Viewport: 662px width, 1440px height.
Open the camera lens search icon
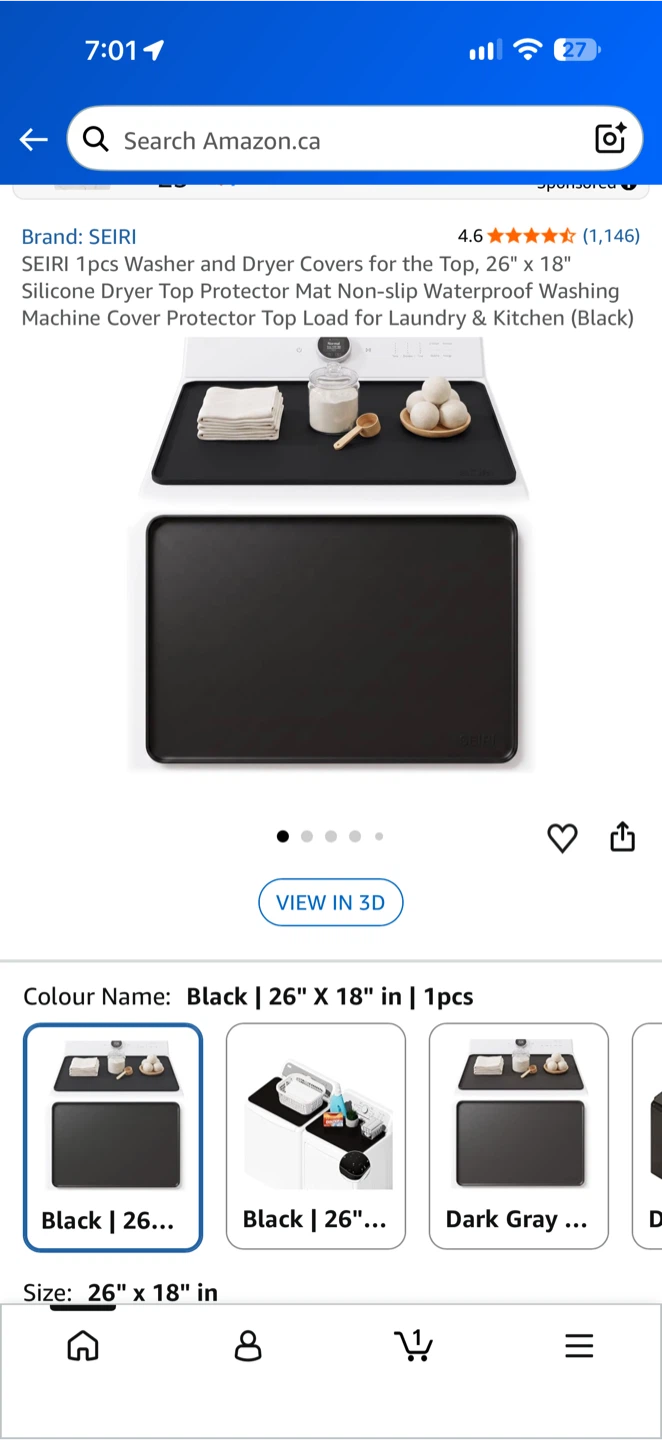point(610,139)
